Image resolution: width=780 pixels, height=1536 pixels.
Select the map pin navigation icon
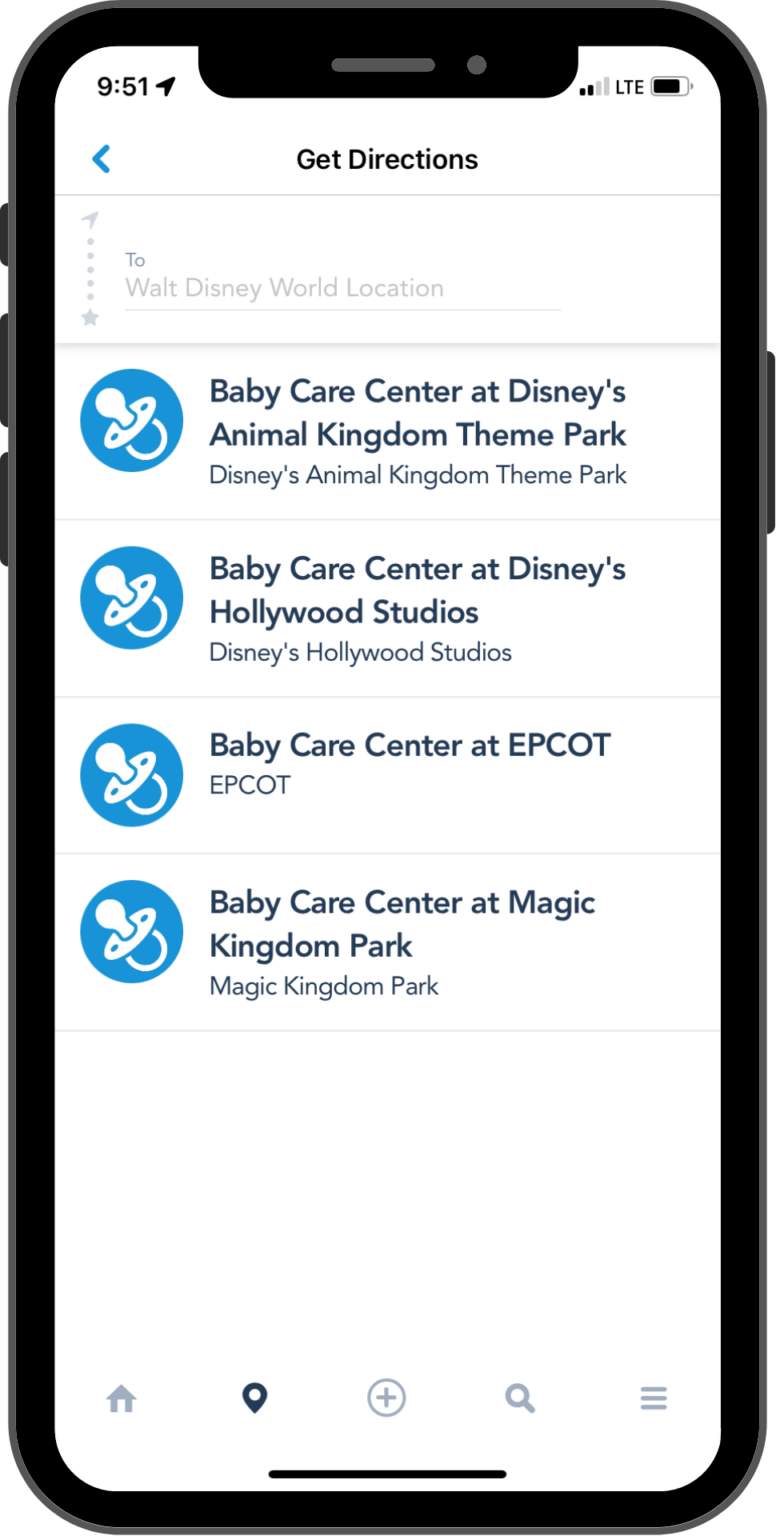pyautogui.click(x=254, y=1398)
